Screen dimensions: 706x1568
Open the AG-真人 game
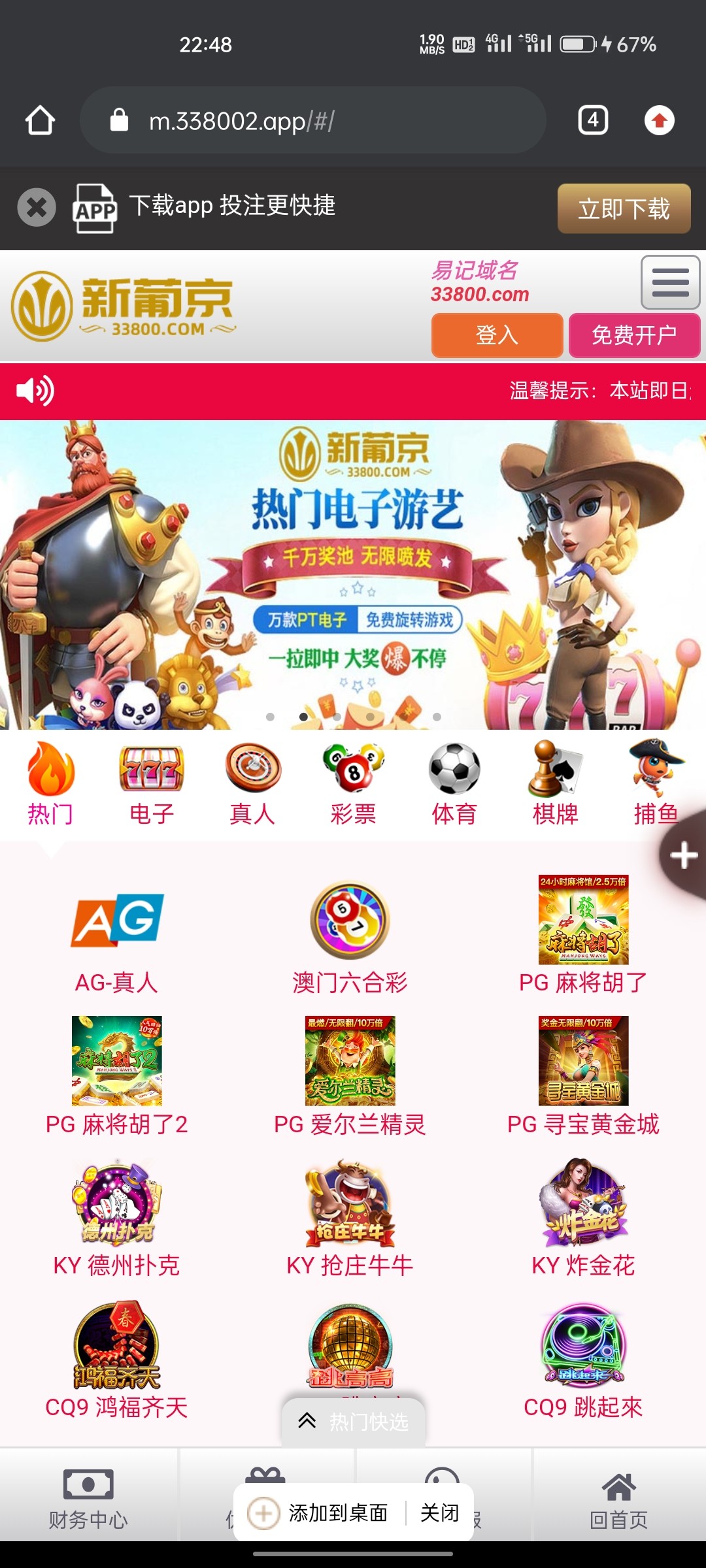pos(117,934)
